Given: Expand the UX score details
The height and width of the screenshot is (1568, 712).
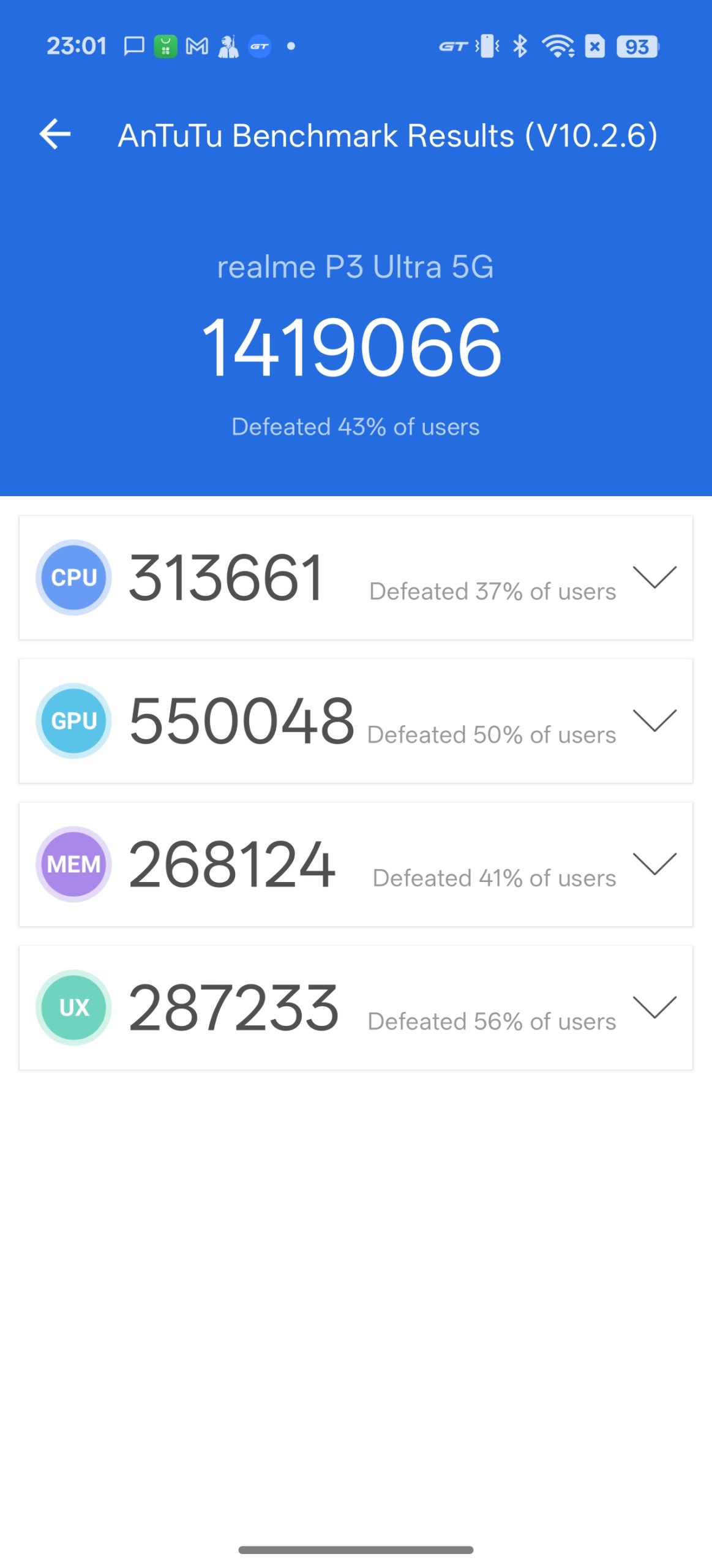Looking at the screenshot, I should coord(654,1008).
